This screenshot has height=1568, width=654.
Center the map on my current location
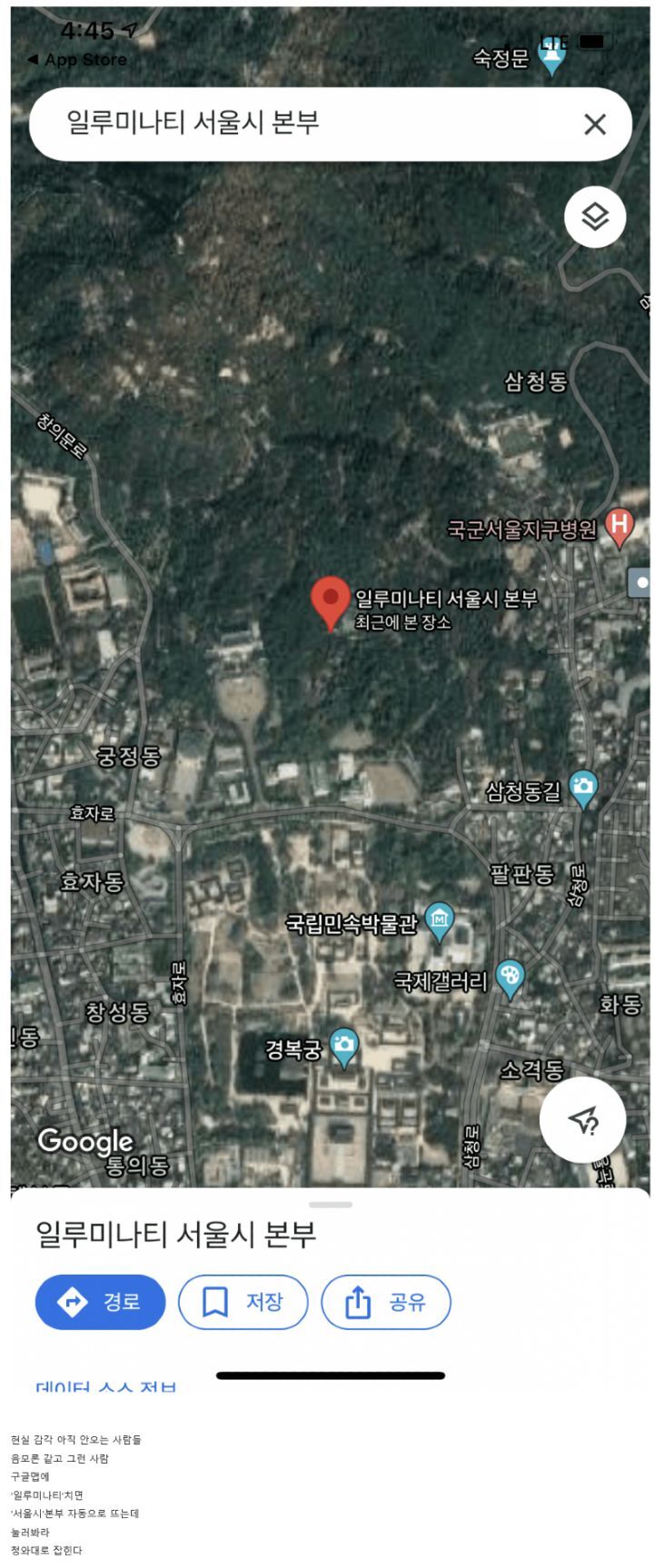(x=582, y=1120)
